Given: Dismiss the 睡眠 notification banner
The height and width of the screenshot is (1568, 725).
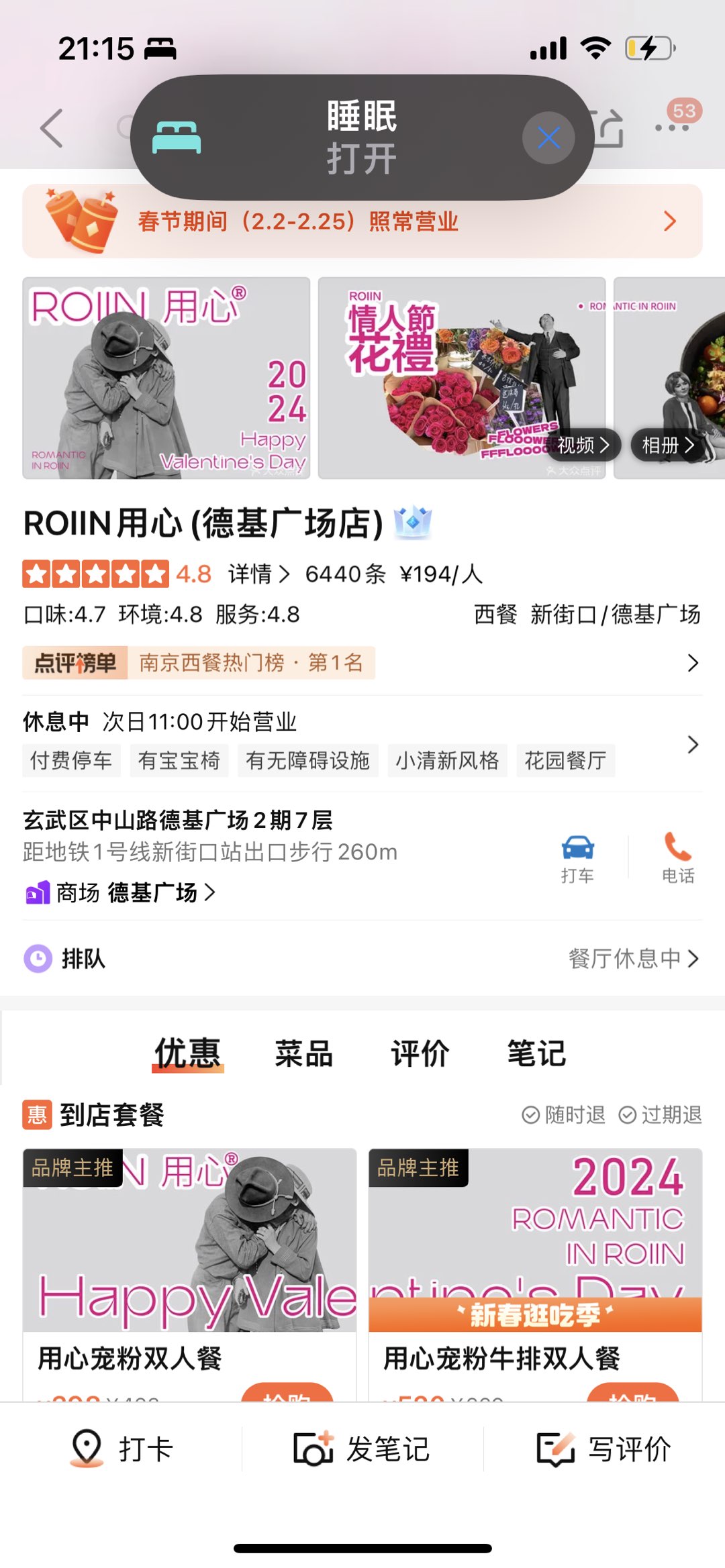Looking at the screenshot, I should point(548,138).
